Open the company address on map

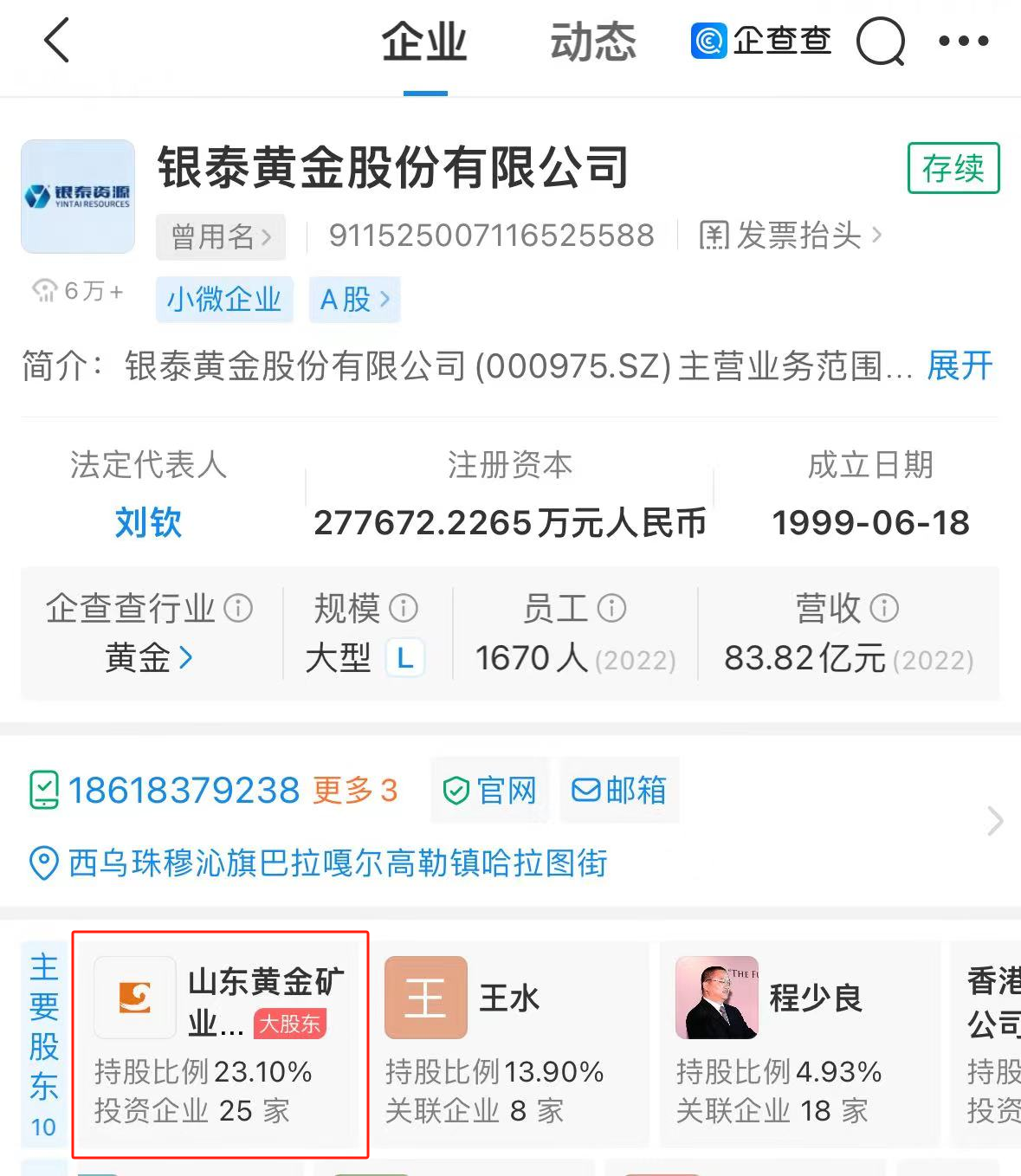coord(337,863)
